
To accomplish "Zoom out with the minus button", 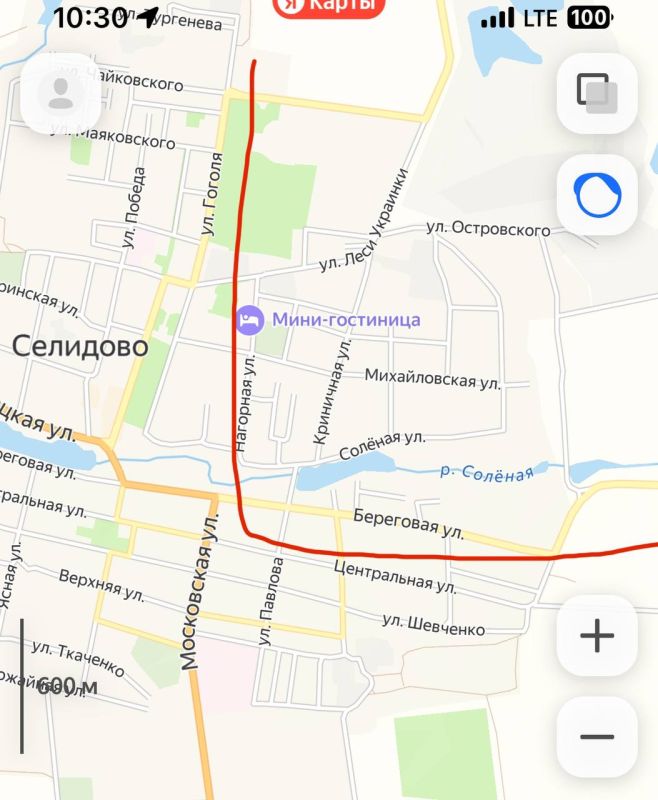I will (597, 737).
